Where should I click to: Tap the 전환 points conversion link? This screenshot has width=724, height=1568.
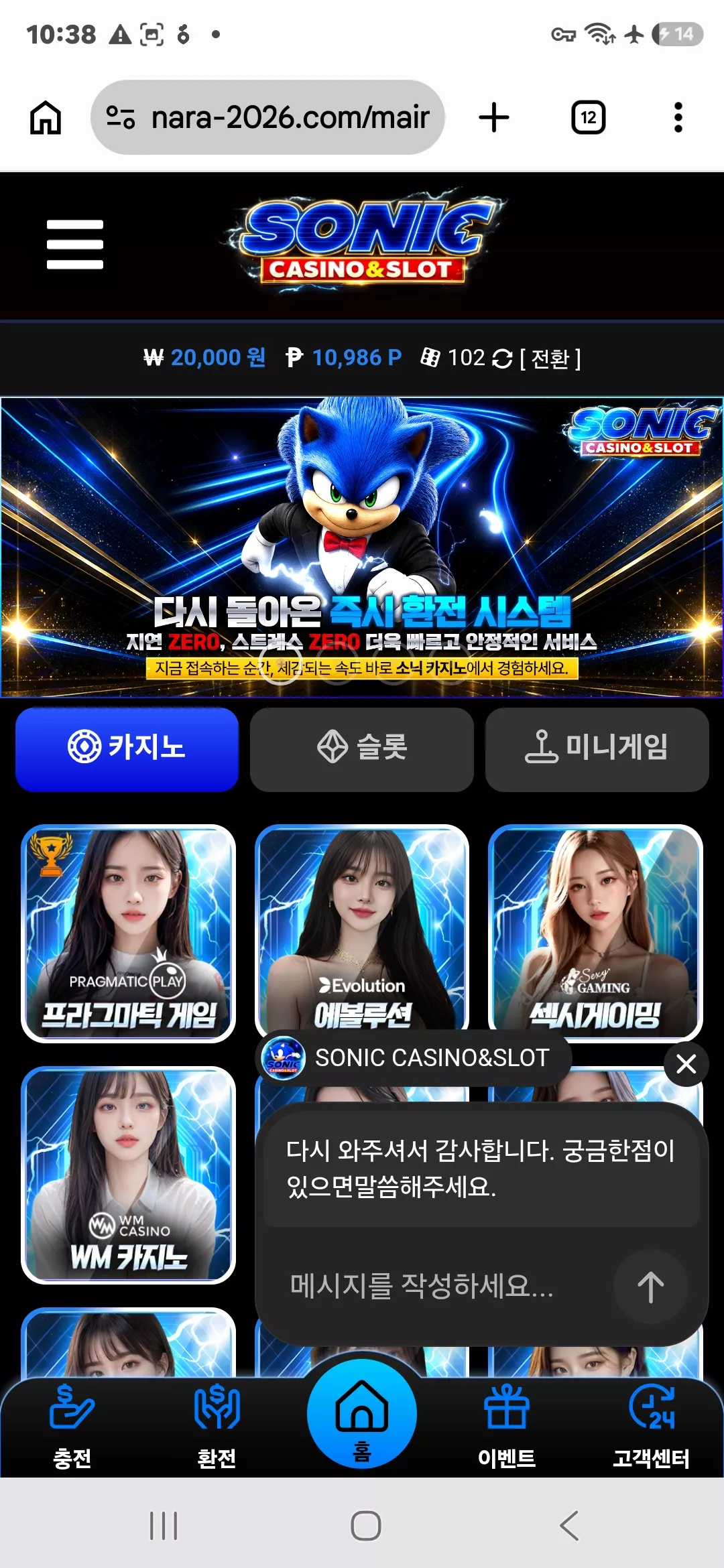tap(550, 358)
